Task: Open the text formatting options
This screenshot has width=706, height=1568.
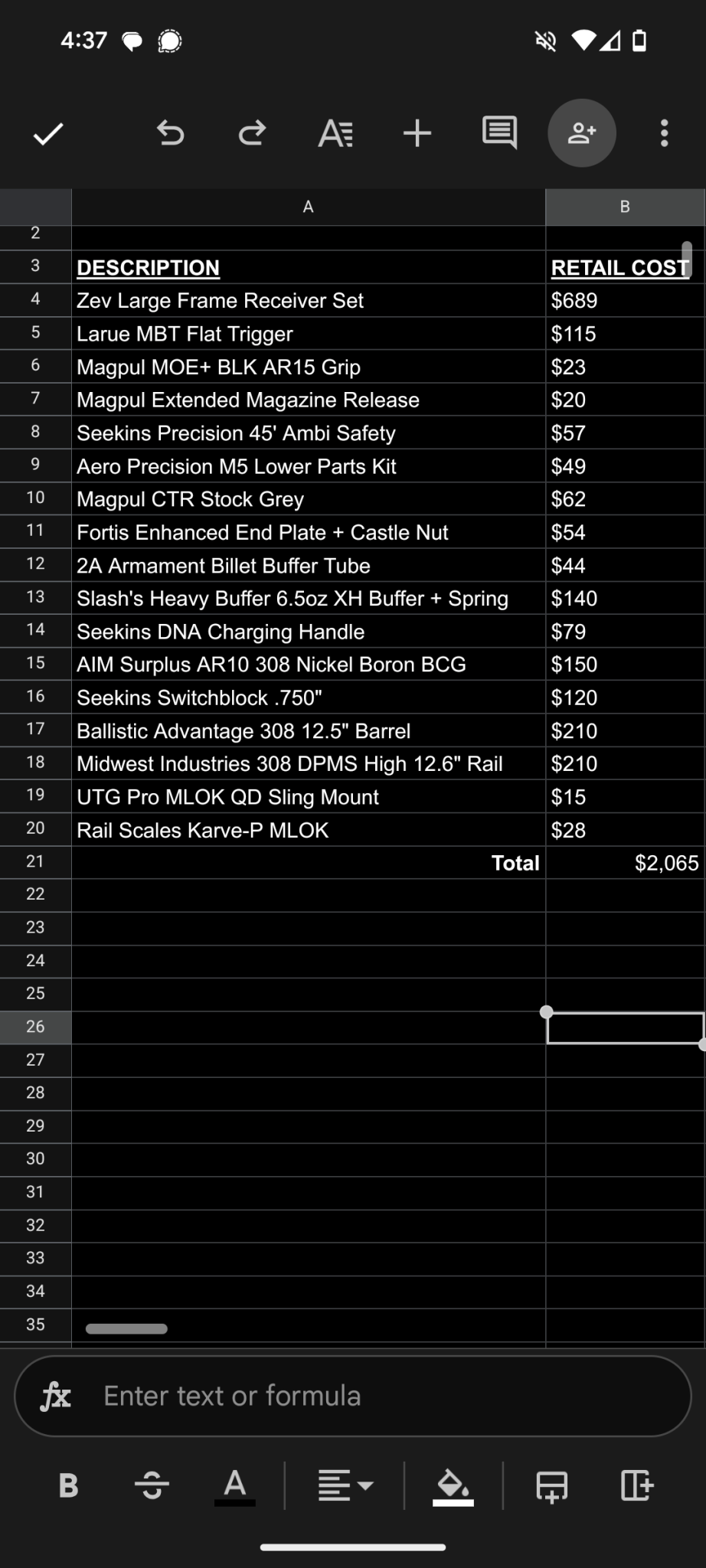Action: pyautogui.click(x=335, y=134)
